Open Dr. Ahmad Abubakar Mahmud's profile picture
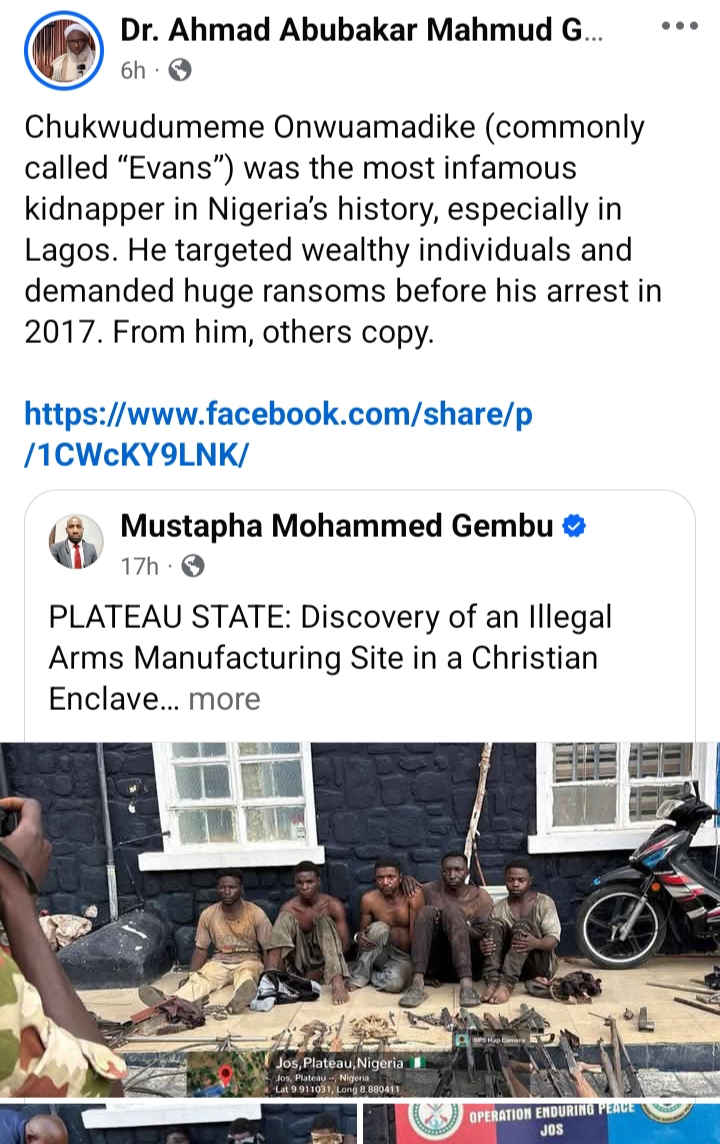 63,50
